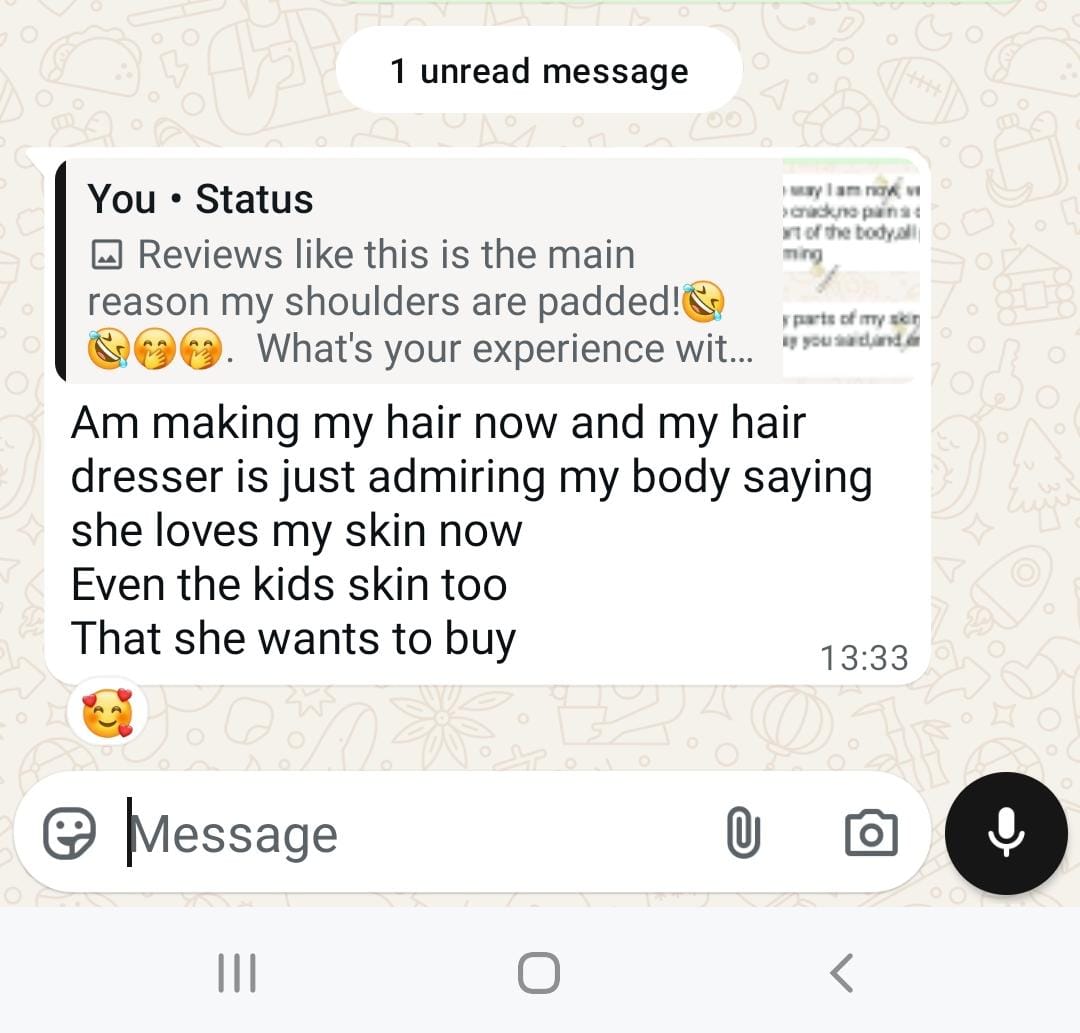View the heart-face reaction on the message
The height and width of the screenshot is (1033, 1080).
(x=107, y=716)
